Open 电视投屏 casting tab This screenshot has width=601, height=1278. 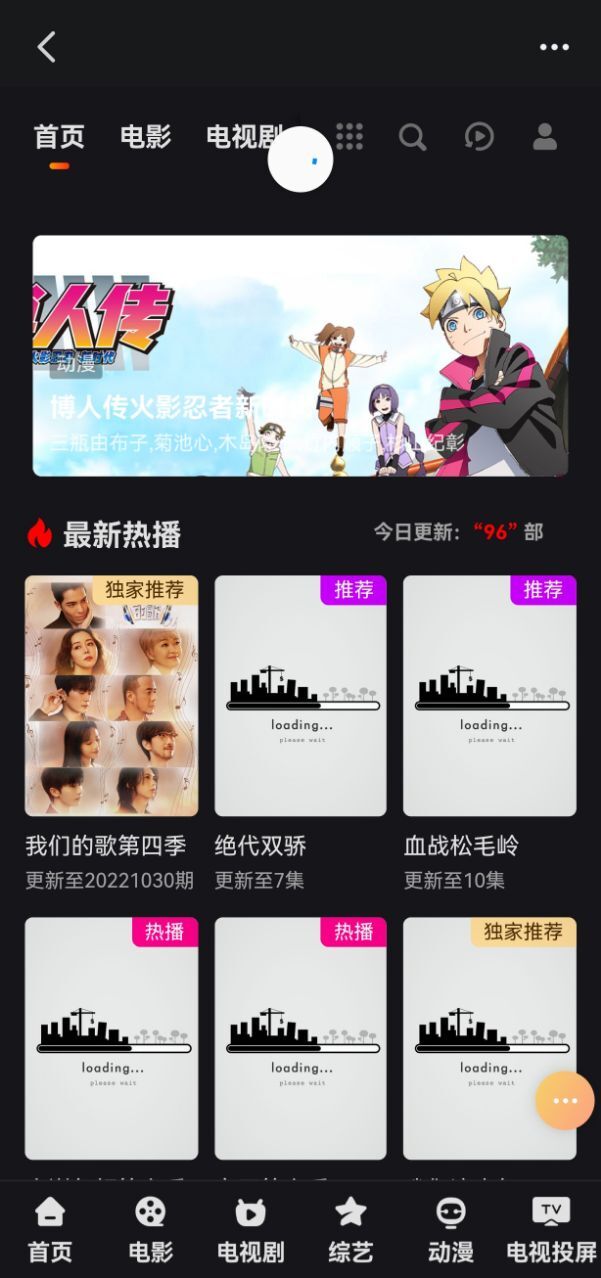(551, 1230)
